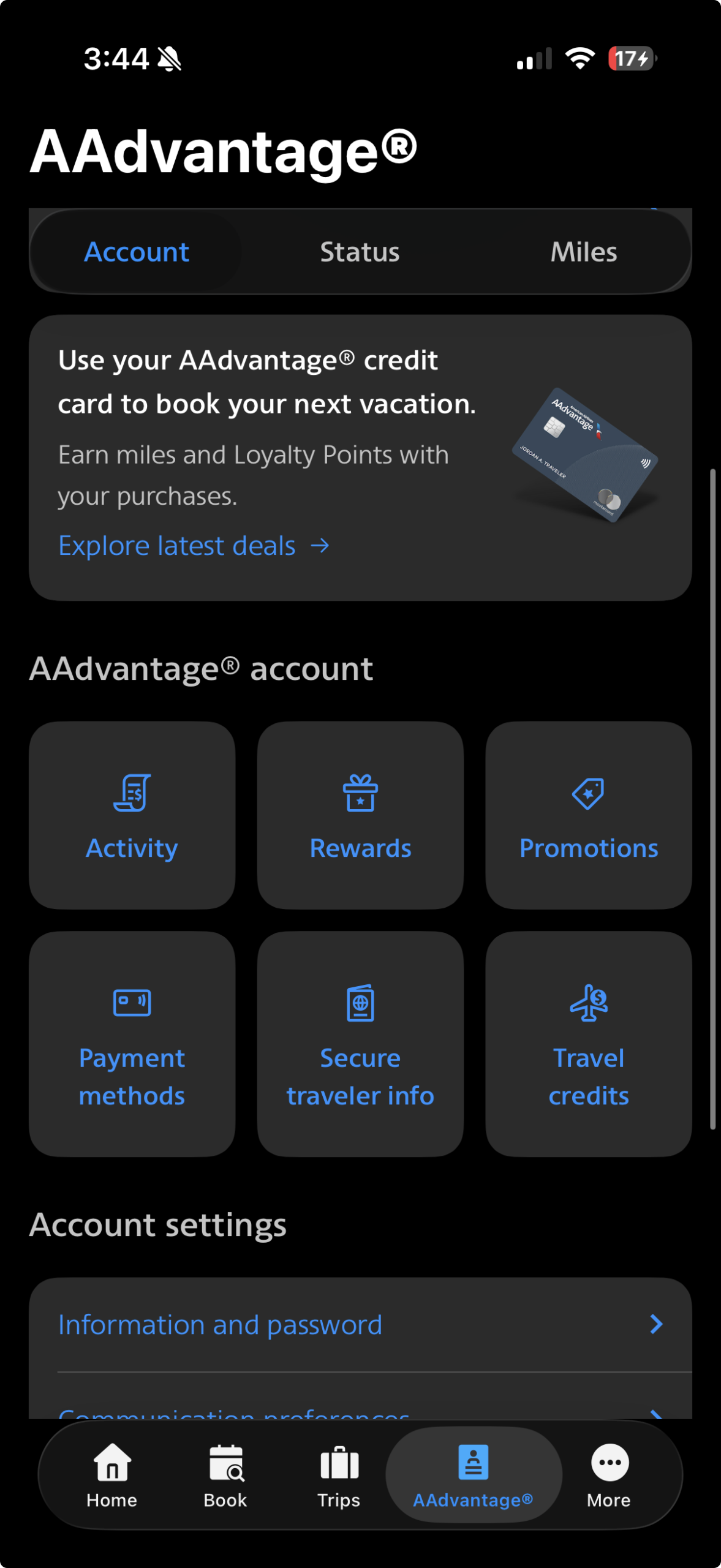Screen dimensions: 721x1568
Task: Switch to the Miles tab
Action: tap(584, 251)
